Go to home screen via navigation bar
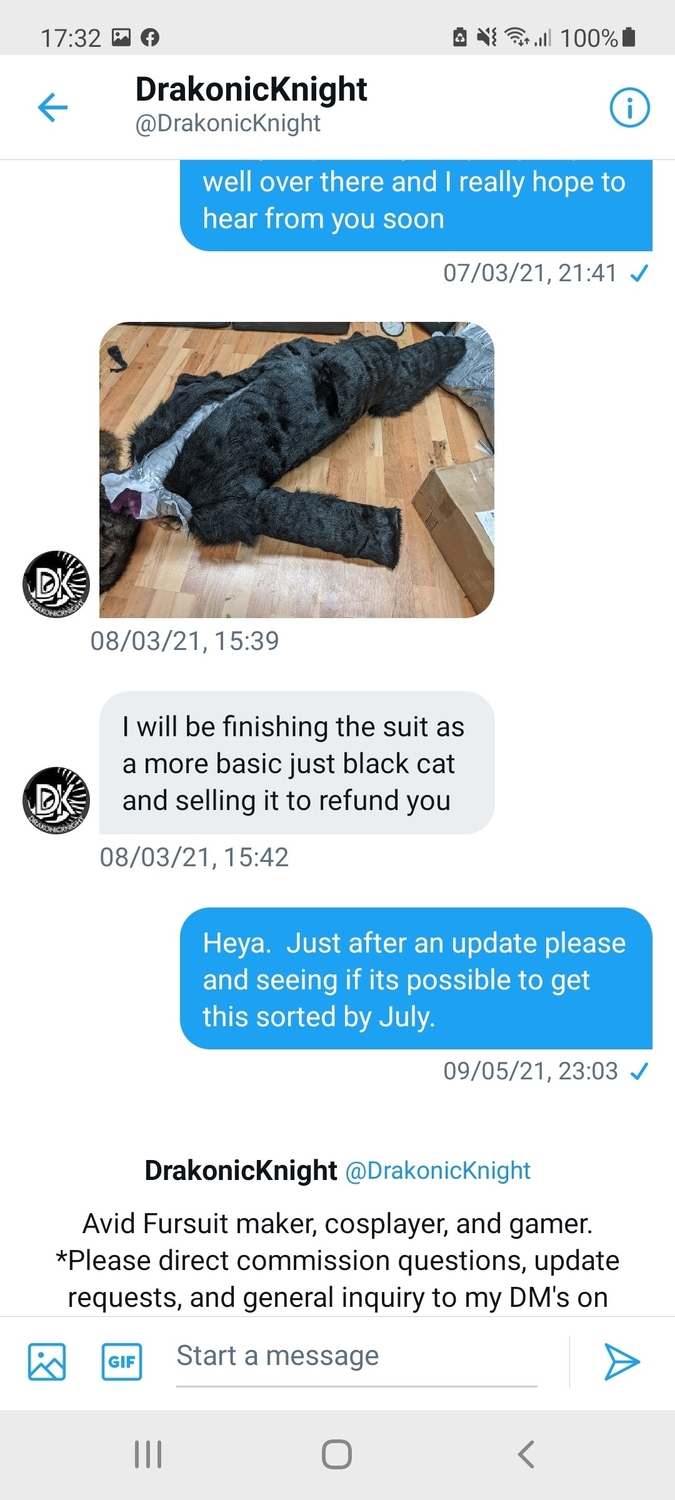Image resolution: width=675 pixels, height=1500 pixels. 337,1454
